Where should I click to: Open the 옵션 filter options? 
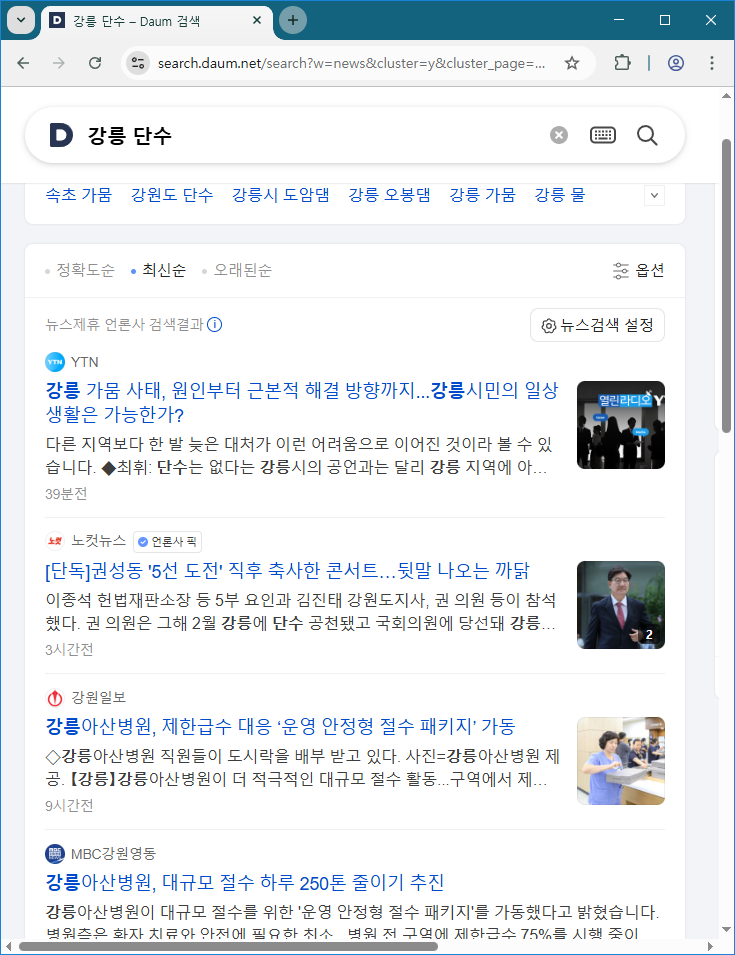[638, 270]
